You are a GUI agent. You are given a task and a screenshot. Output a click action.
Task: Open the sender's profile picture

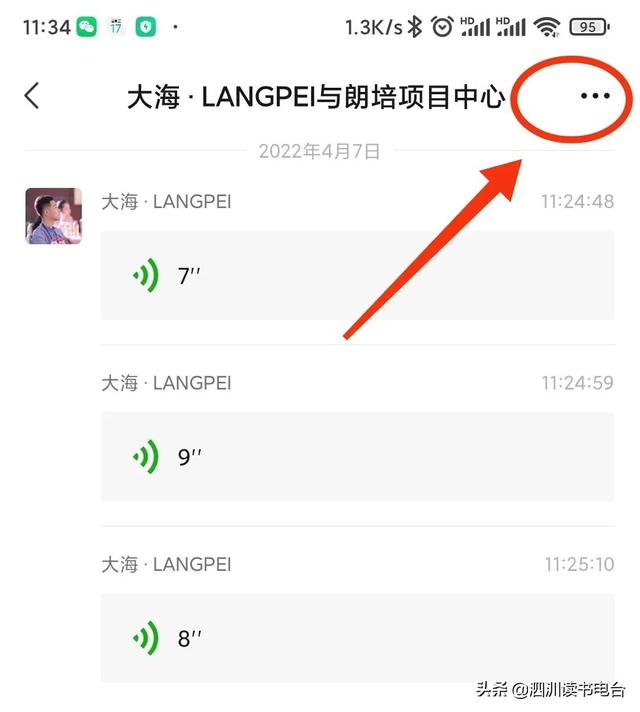pos(53,216)
